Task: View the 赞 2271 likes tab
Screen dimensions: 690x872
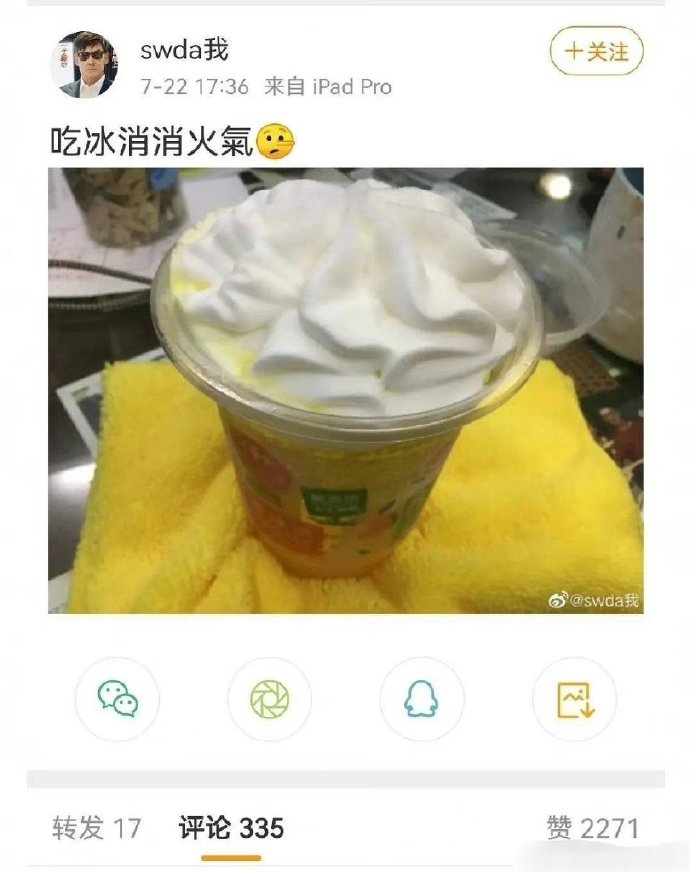Action: tap(592, 828)
